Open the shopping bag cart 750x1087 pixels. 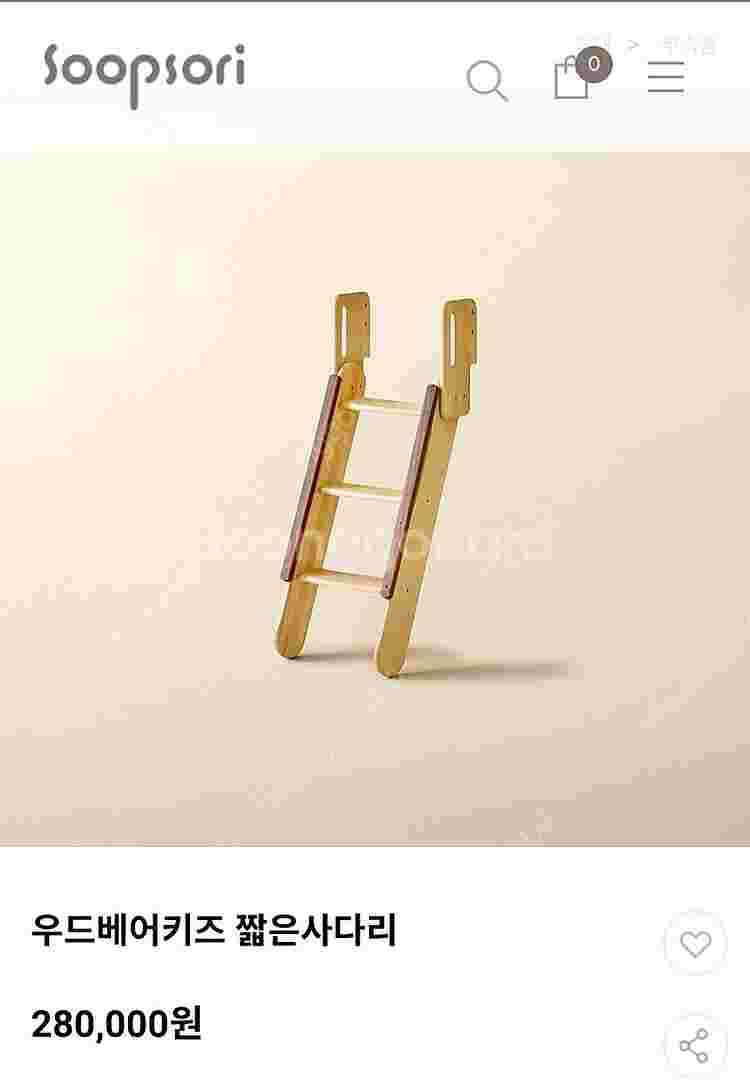point(573,78)
